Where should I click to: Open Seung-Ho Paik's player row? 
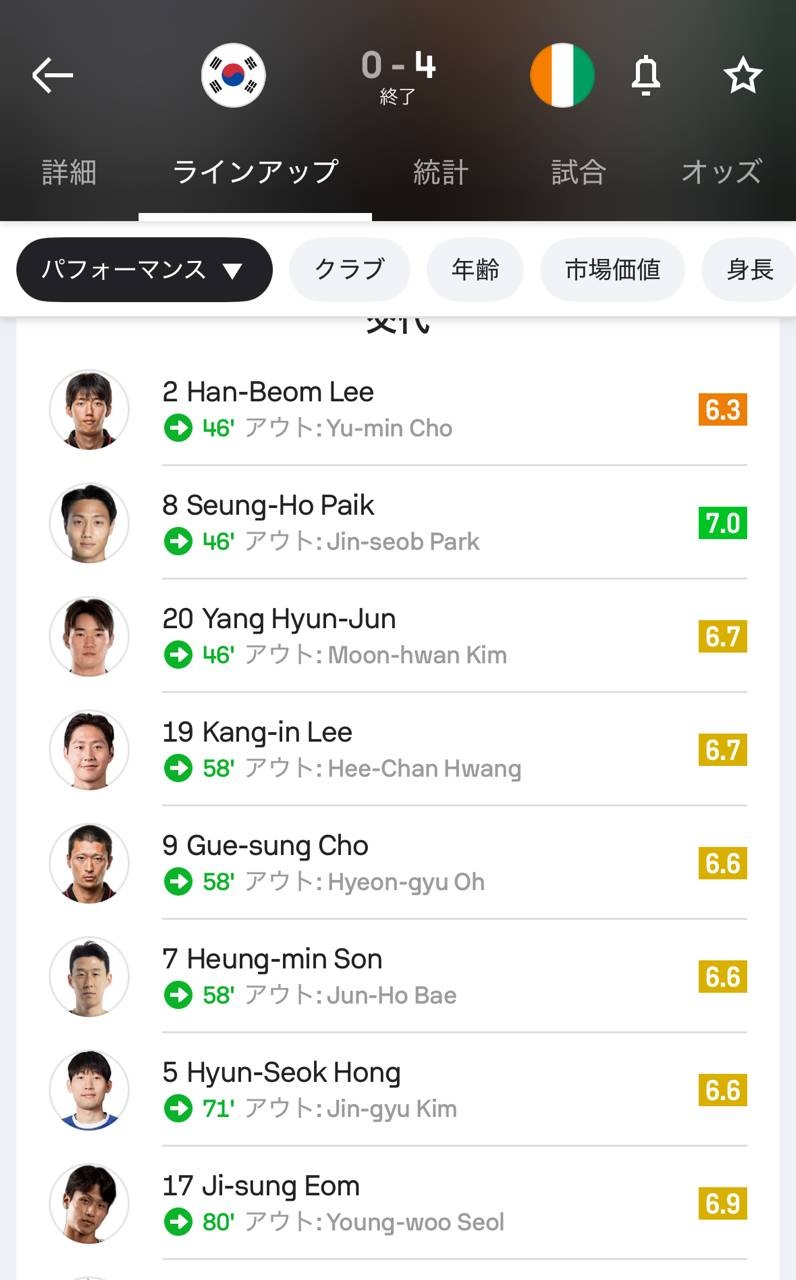(x=398, y=522)
